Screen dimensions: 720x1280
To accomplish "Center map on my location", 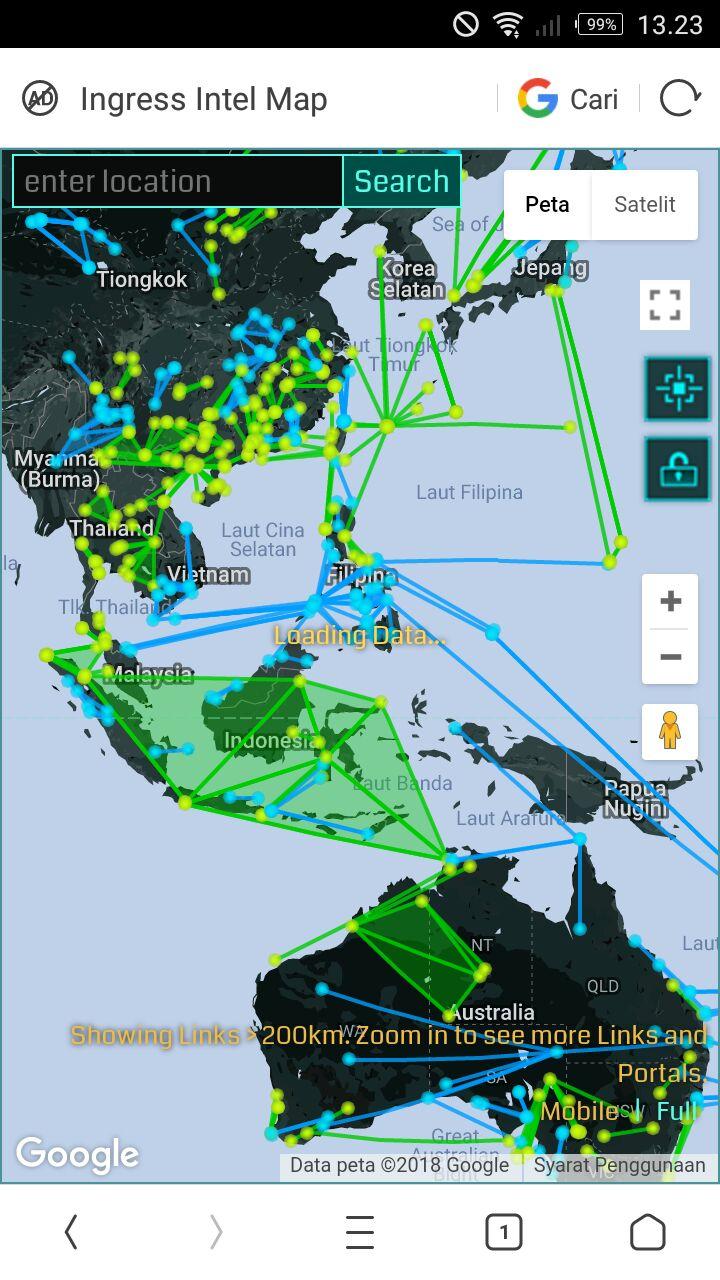I will pos(677,387).
